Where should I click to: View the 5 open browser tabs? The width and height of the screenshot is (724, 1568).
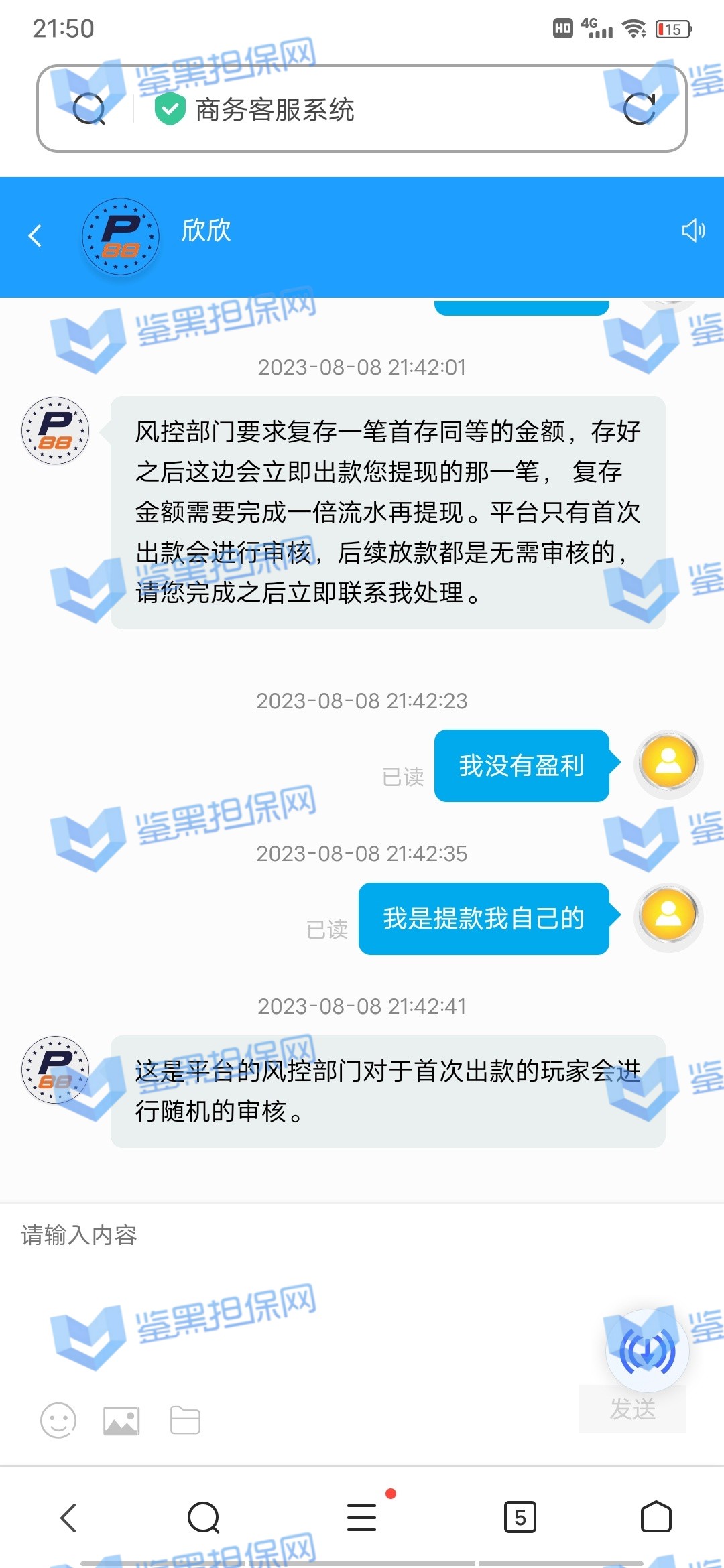(x=520, y=1518)
